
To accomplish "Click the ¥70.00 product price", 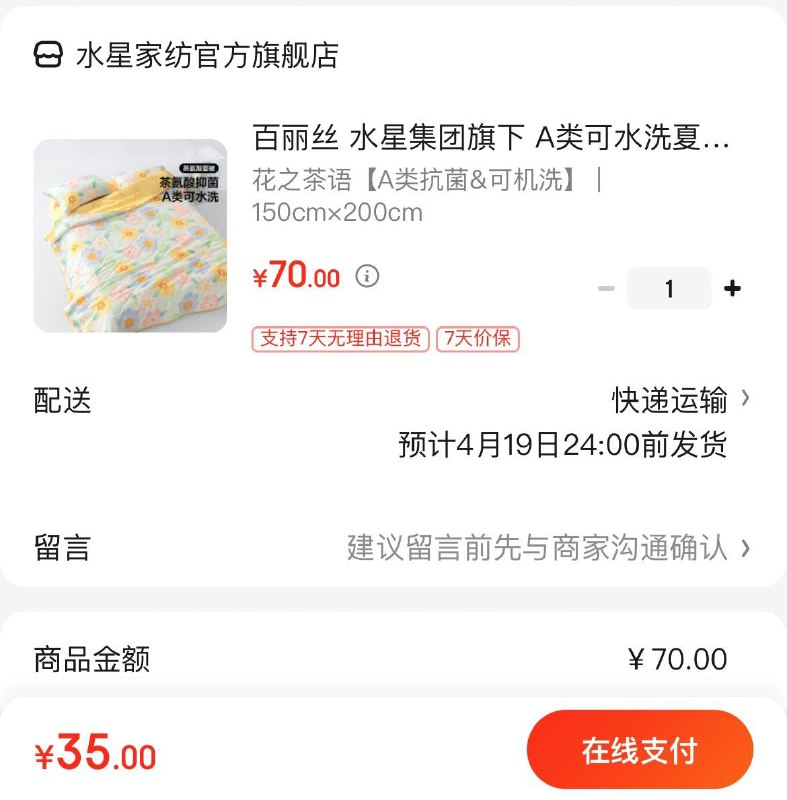I will tap(297, 276).
